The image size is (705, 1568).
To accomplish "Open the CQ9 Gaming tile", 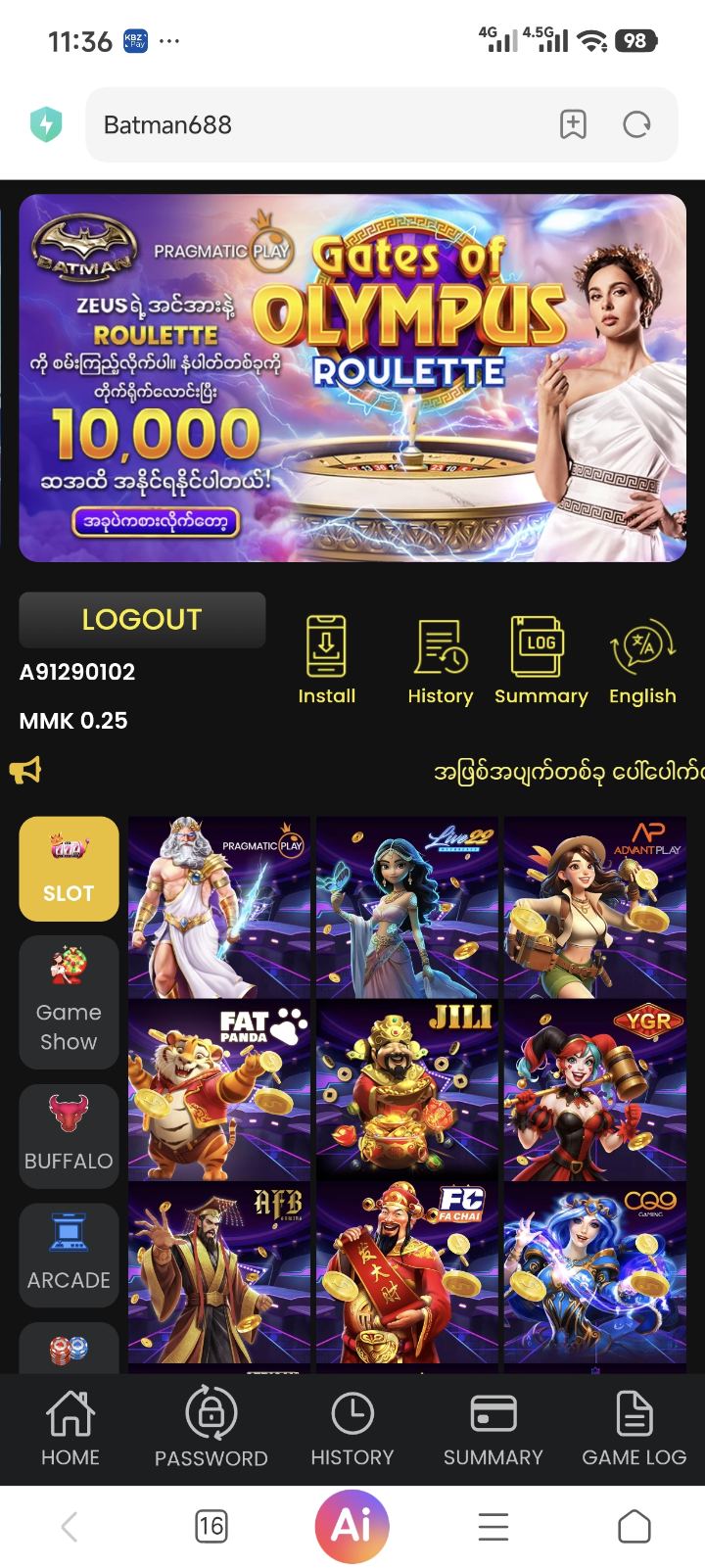I will (595, 1271).
